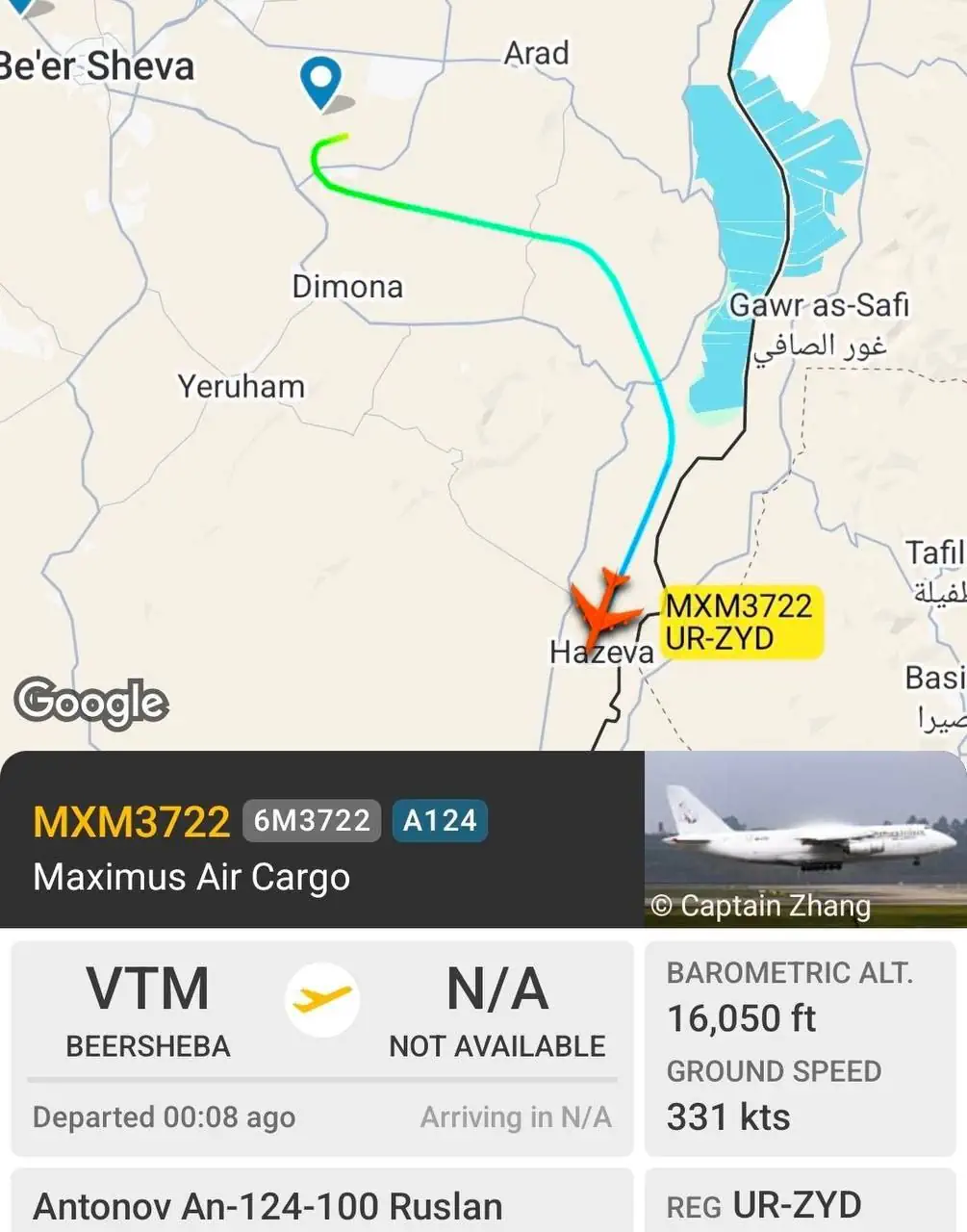Open the VTM Beersheba route card
Image resolution: width=967 pixels, height=1232 pixels.
coord(321,1047)
